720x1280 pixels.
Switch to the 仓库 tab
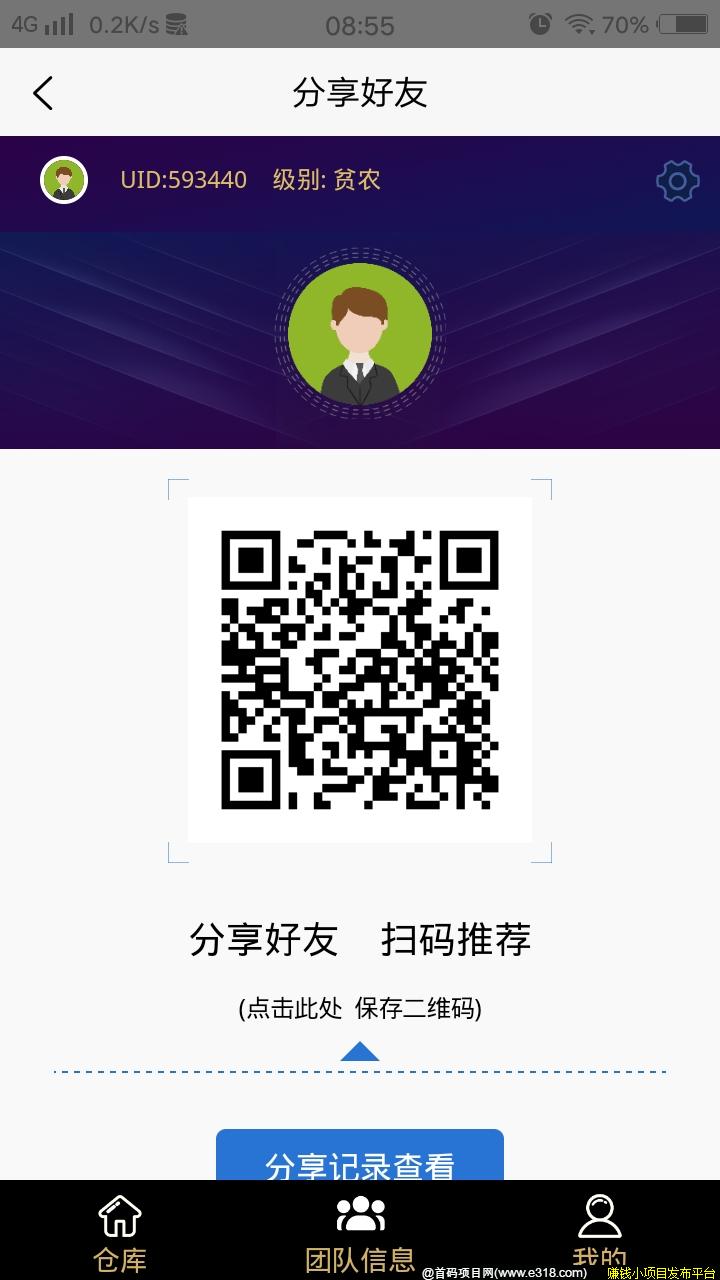tap(120, 1231)
